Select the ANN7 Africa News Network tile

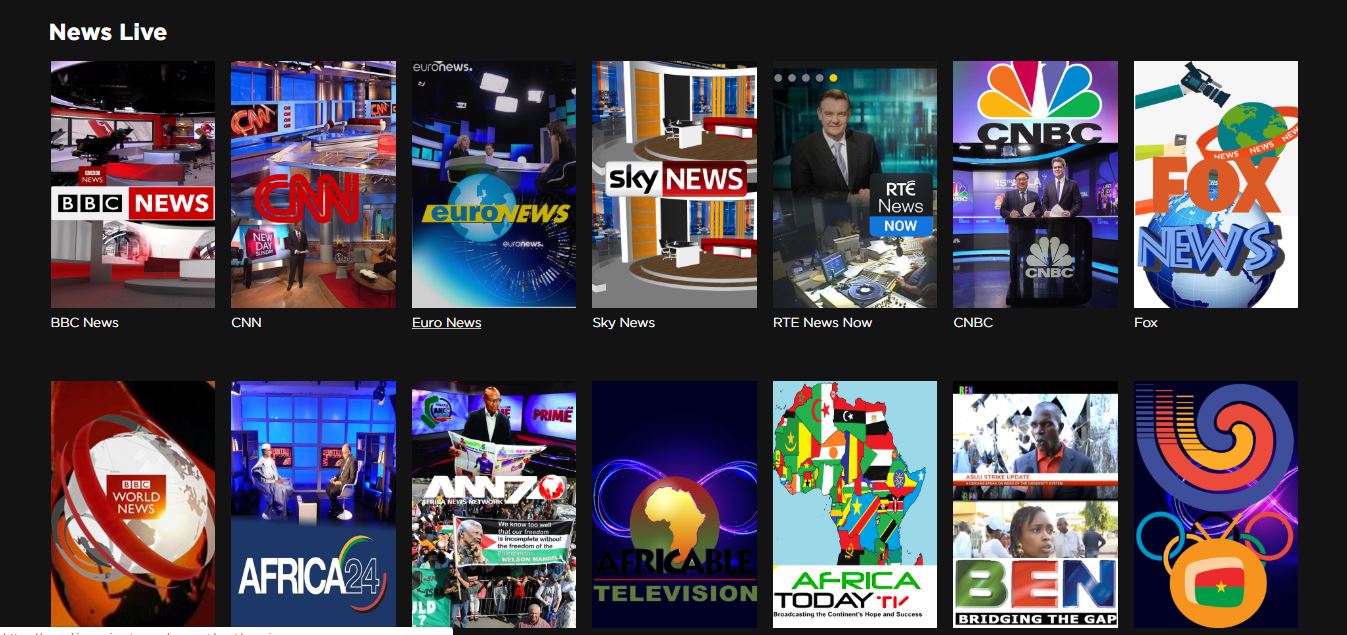tap(493, 503)
